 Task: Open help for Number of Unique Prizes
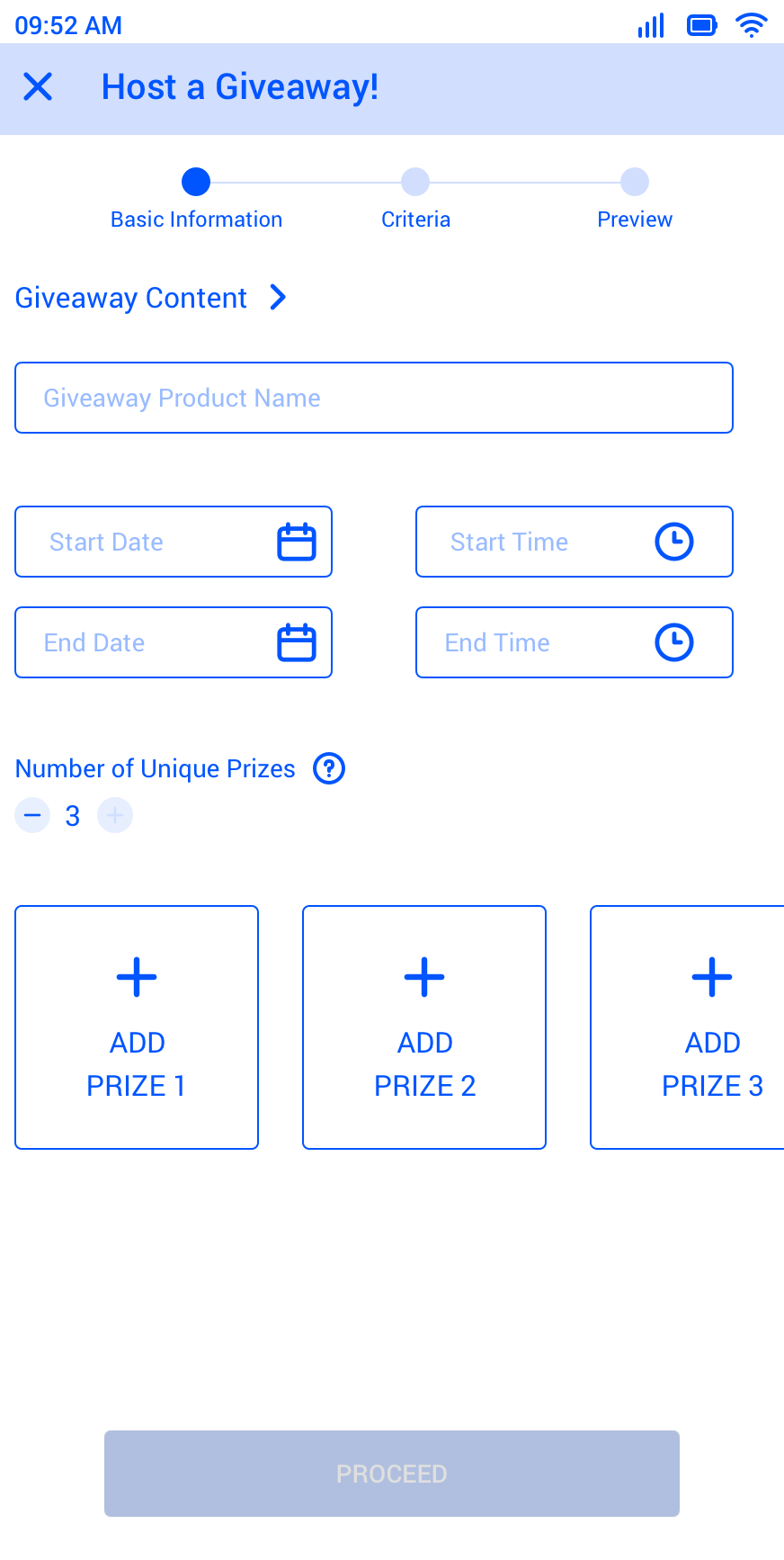[329, 769]
